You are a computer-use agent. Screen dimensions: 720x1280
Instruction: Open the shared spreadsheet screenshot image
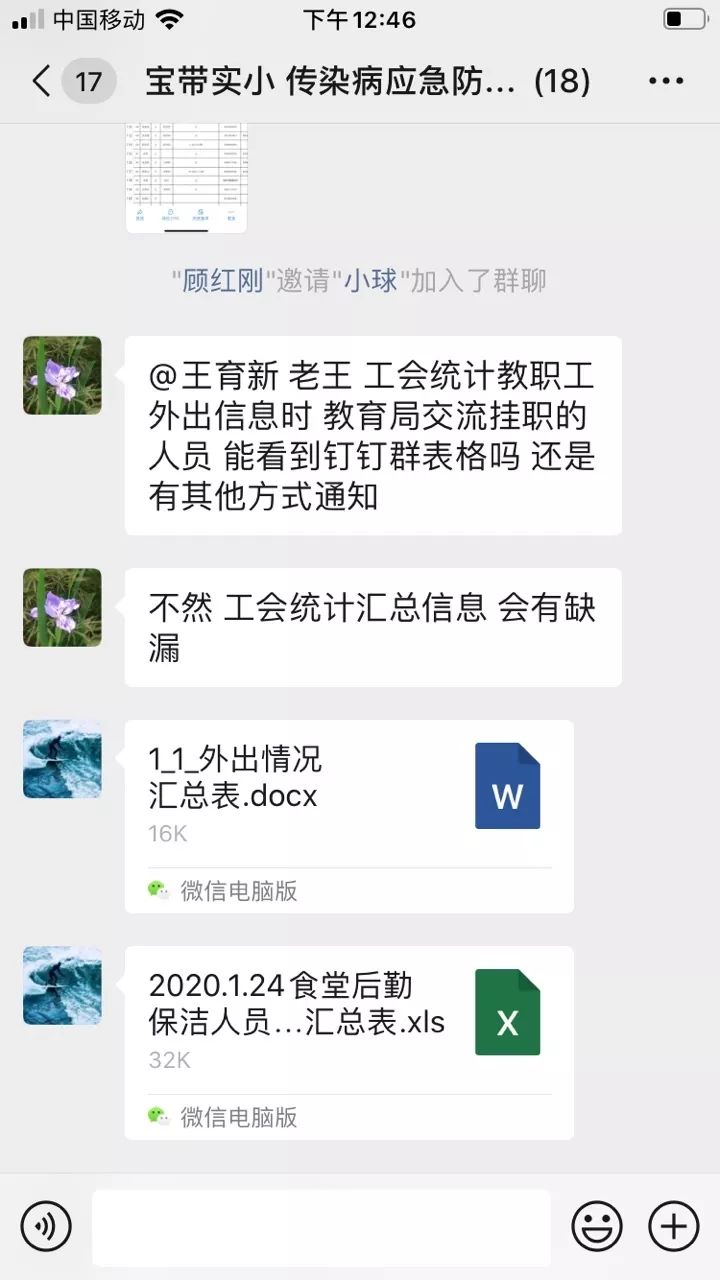(186, 177)
